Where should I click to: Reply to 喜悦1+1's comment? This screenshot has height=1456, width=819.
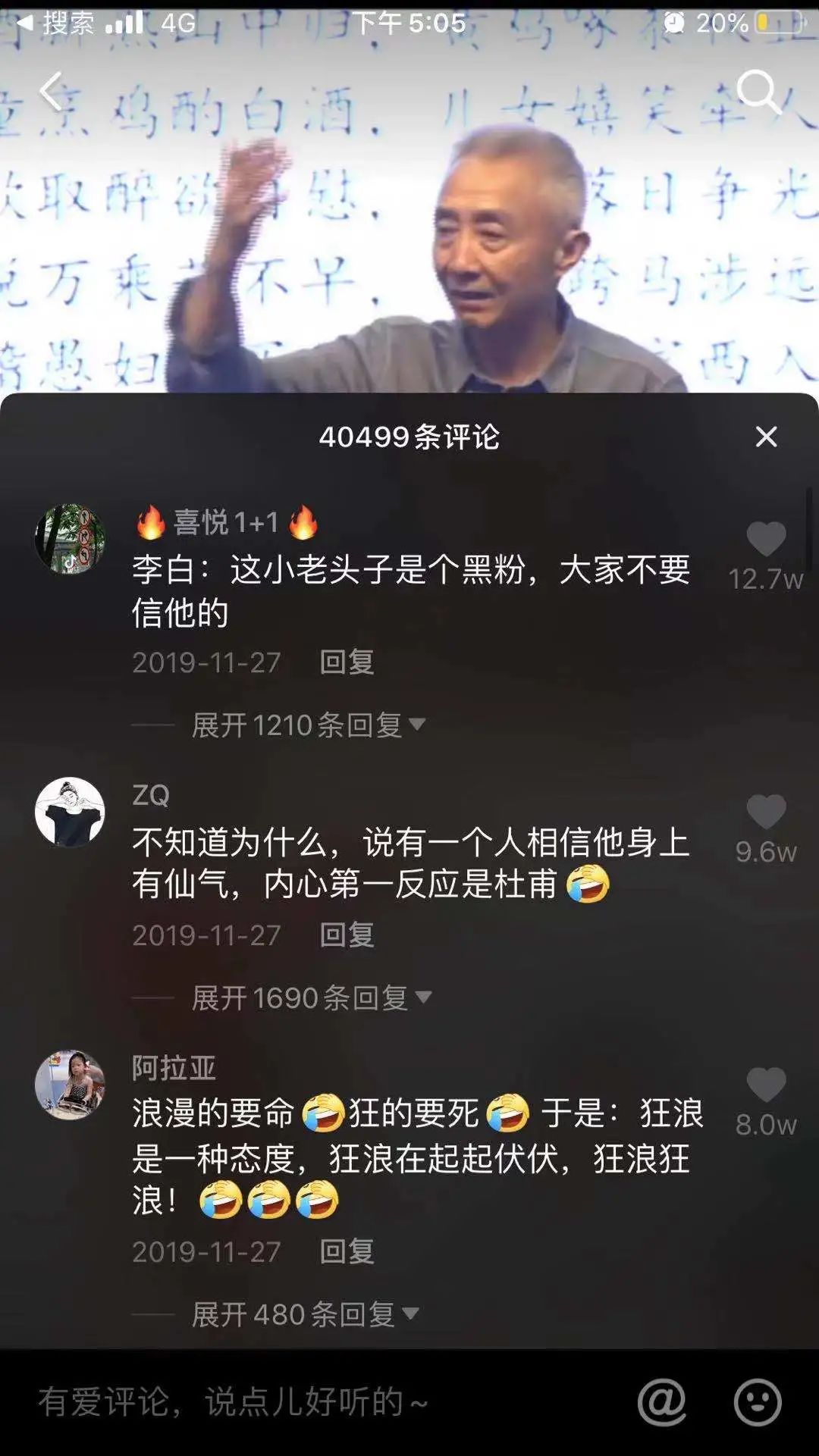click(347, 662)
